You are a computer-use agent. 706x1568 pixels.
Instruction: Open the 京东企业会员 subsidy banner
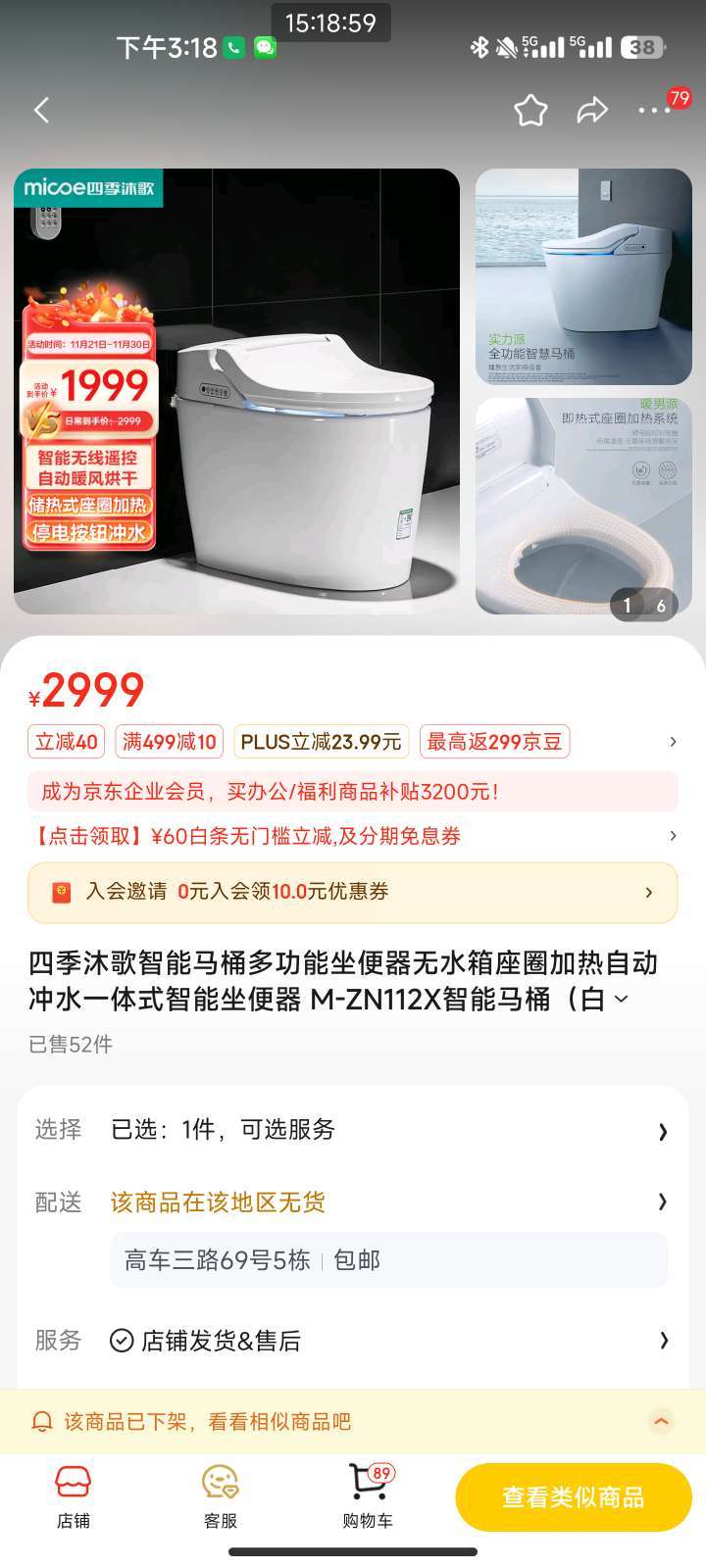coord(353,792)
